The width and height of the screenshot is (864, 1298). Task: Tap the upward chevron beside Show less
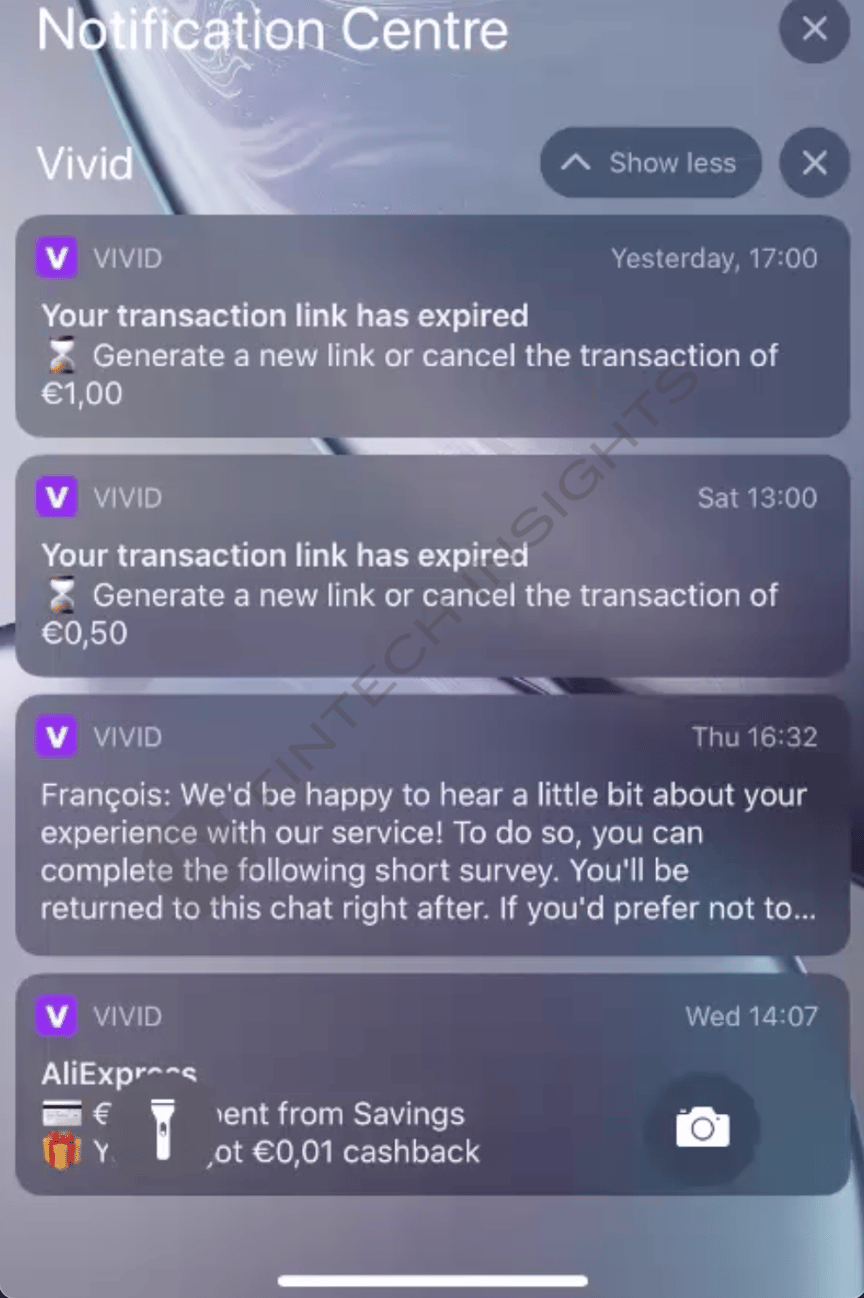[575, 163]
